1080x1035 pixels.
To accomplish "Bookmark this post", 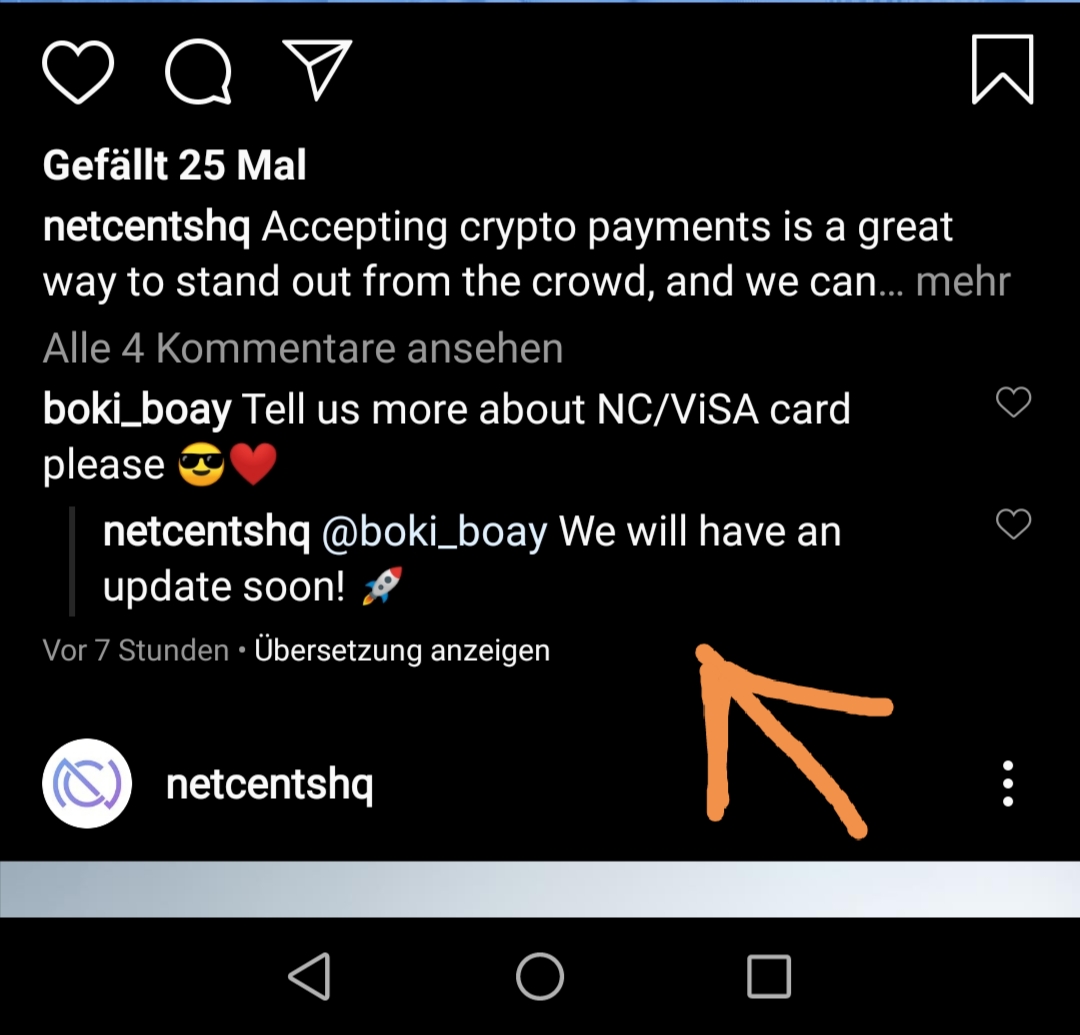I will click(1002, 70).
